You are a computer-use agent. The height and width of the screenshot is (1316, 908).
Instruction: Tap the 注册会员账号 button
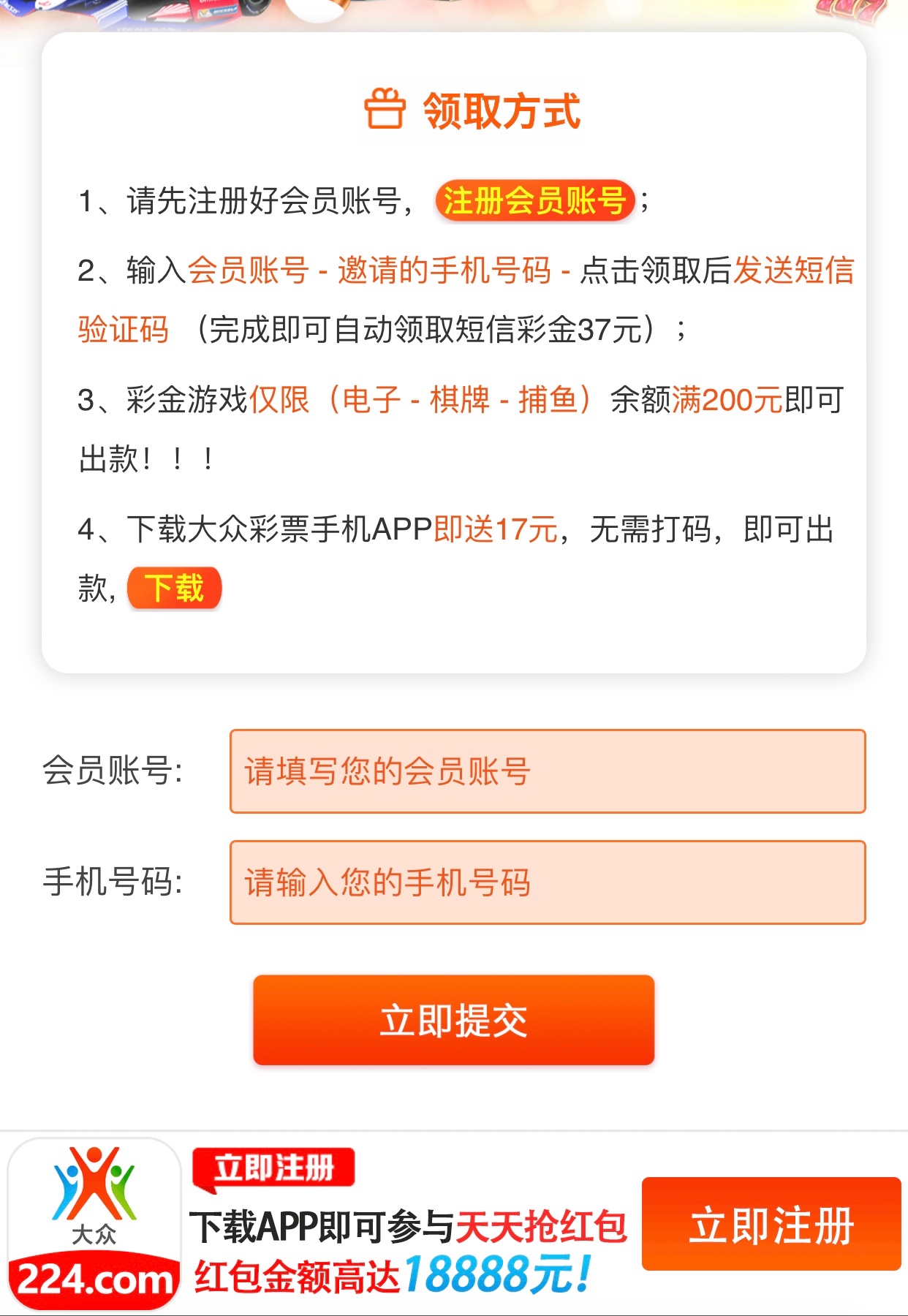pyautogui.click(x=534, y=200)
